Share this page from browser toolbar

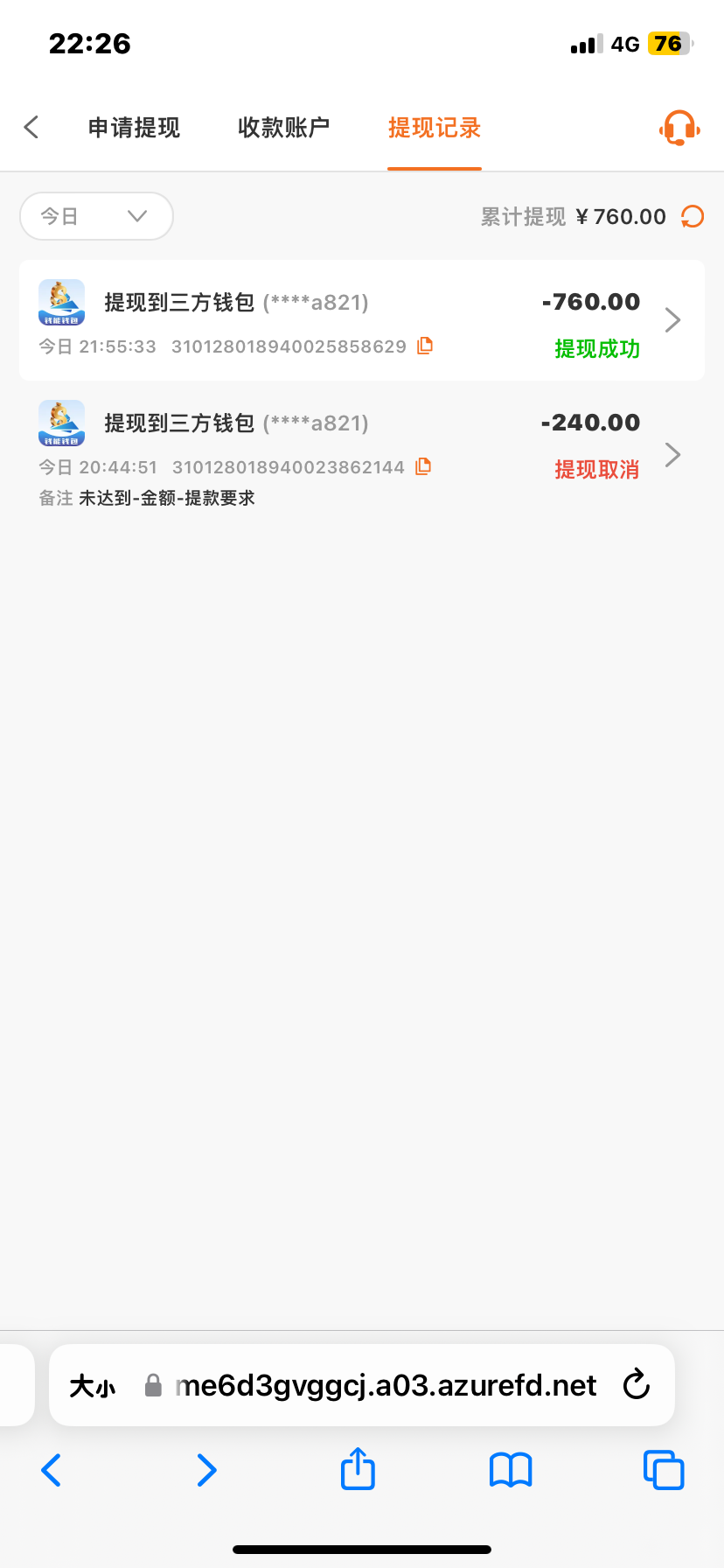(358, 1468)
